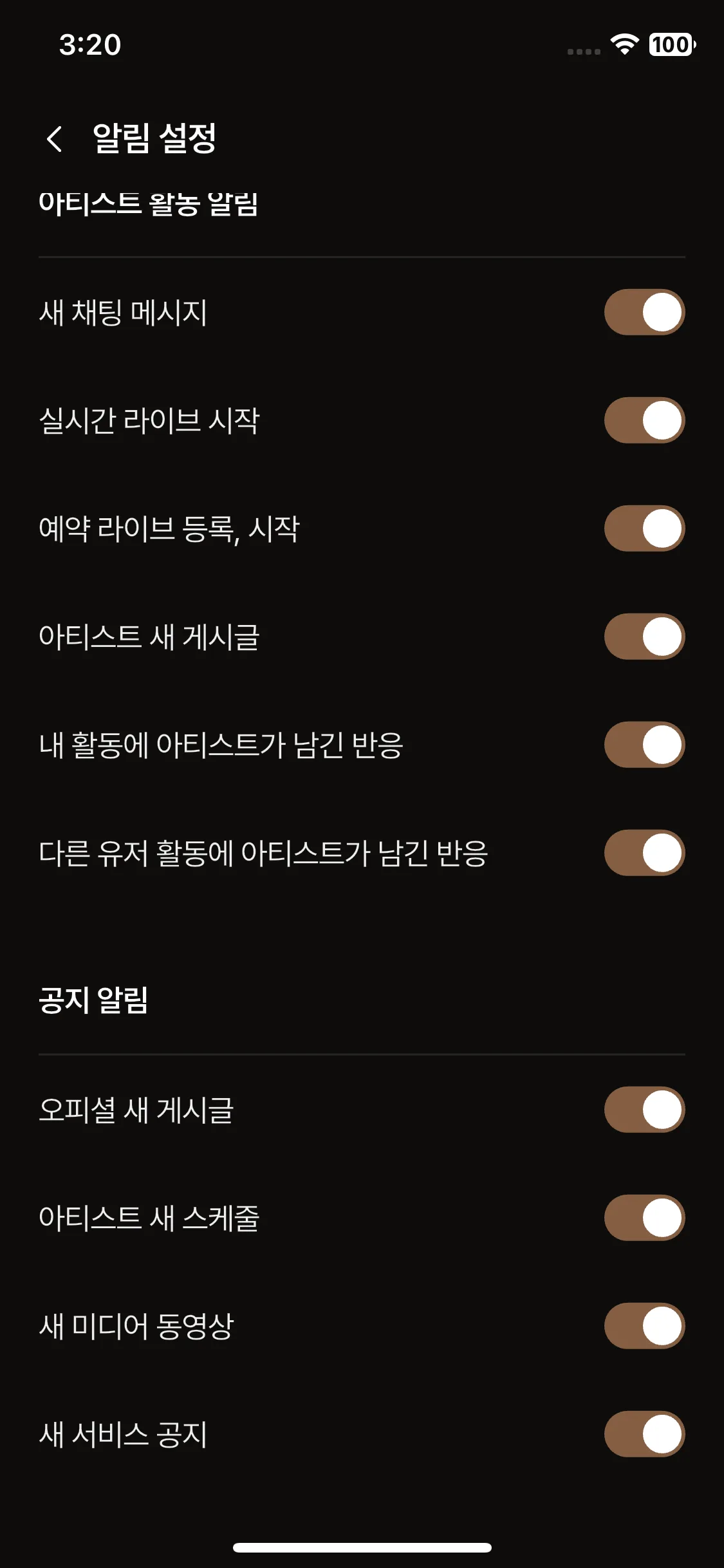Viewport: 724px width, 1568px height.
Task: Toggle off 아티스트 새 스케줄 alerts
Action: (644, 1218)
